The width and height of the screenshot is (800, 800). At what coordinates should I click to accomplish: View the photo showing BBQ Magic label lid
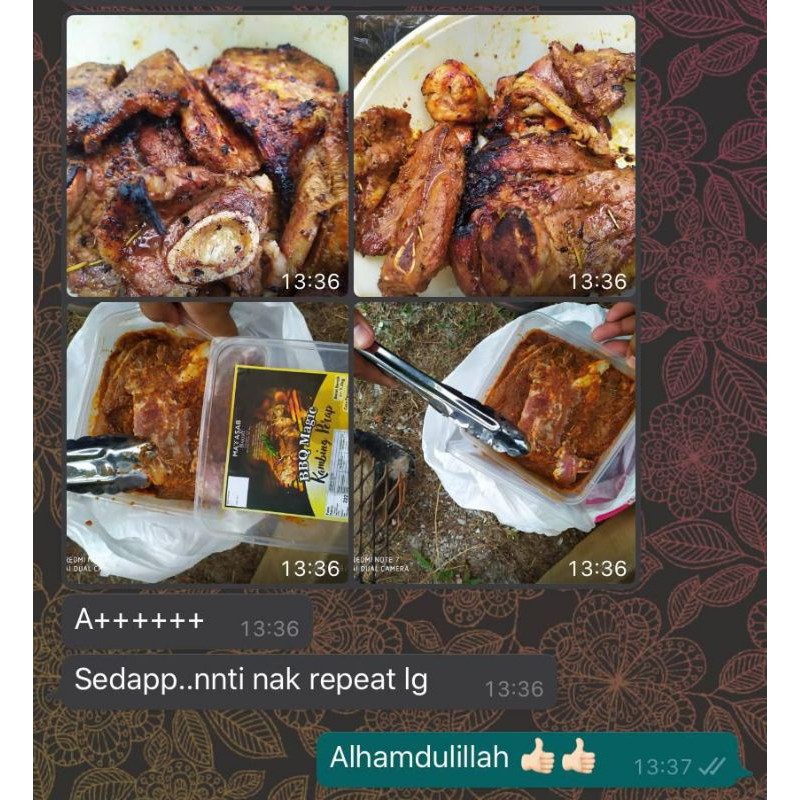[207, 443]
